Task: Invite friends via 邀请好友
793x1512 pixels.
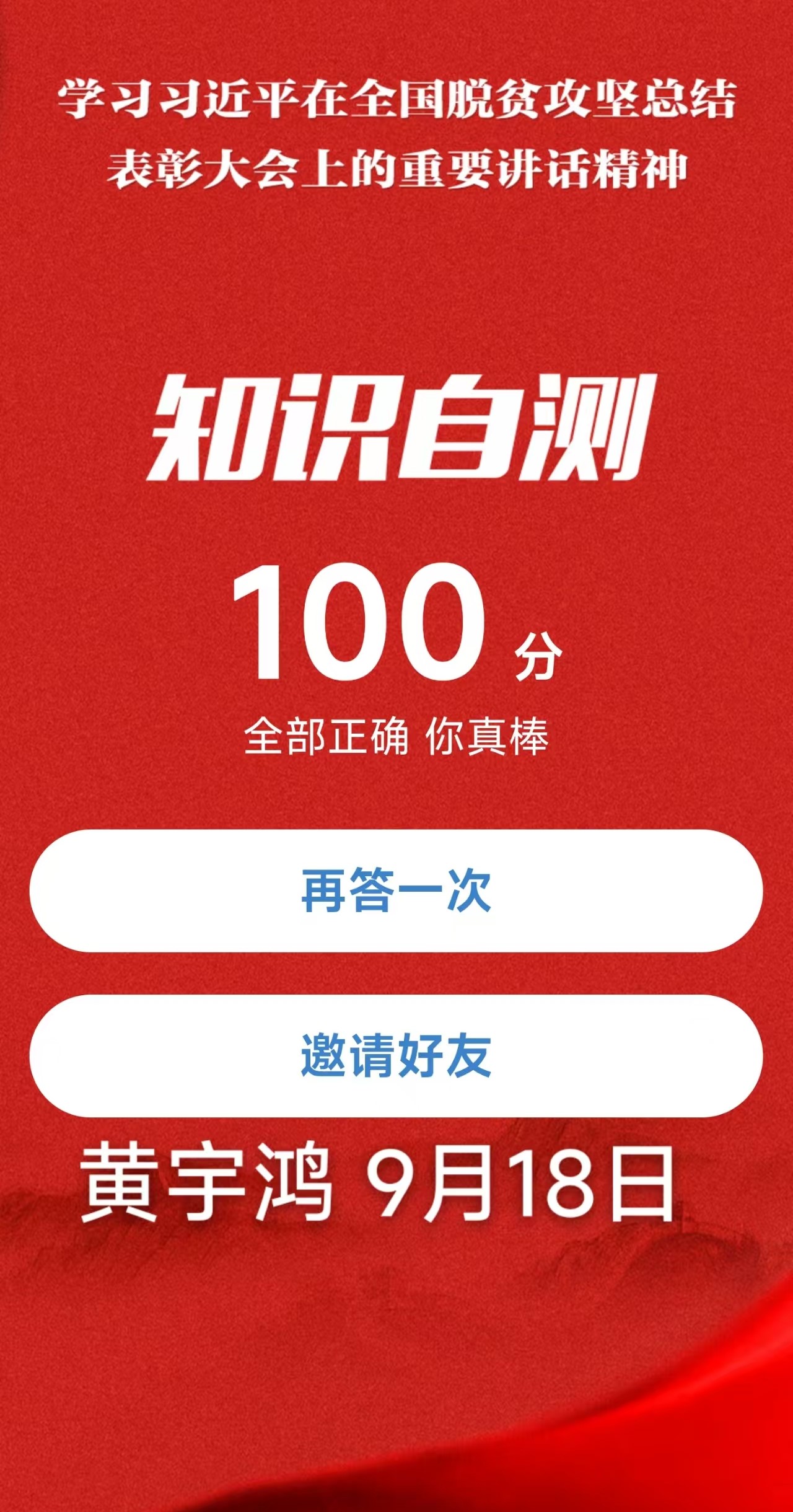Action: (396, 1056)
